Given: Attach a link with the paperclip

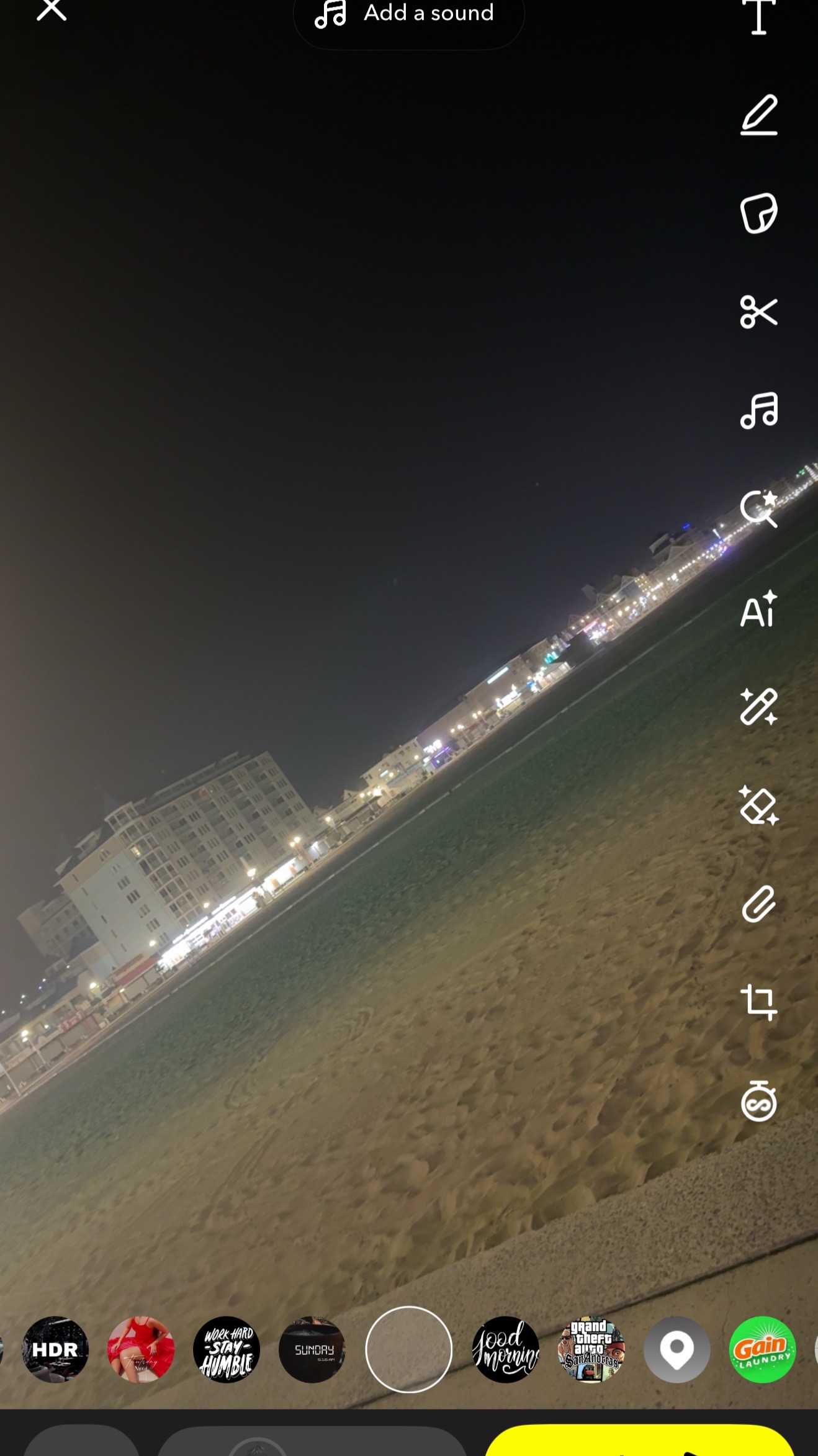Looking at the screenshot, I should (759, 904).
